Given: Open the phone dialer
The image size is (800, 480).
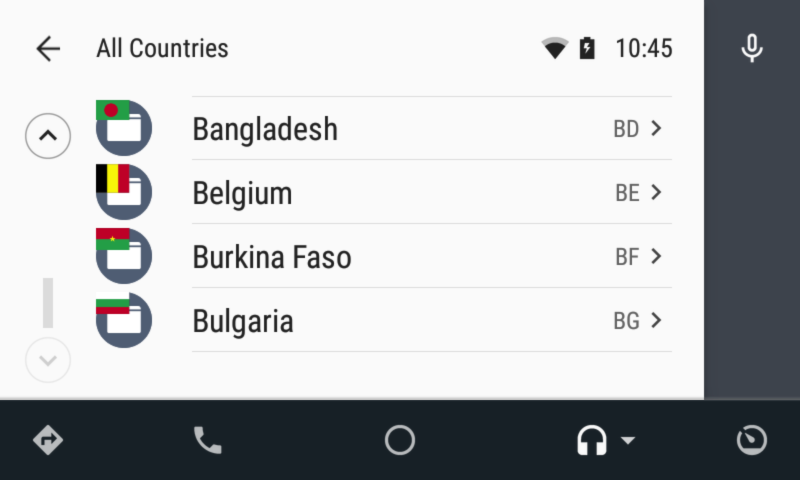Looking at the screenshot, I should (207, 440).
